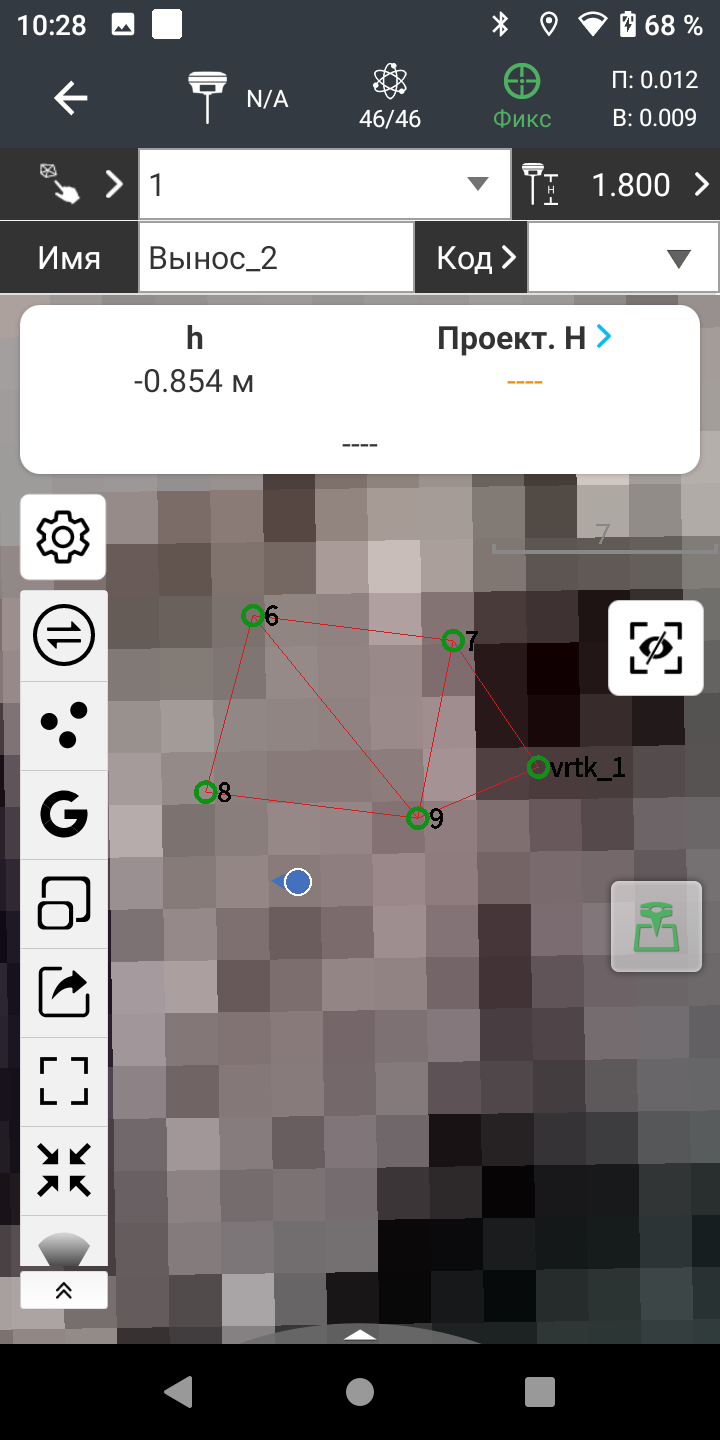Open antenna height setting 1.800
This screenshot has width=720, height=1440.
616,185
